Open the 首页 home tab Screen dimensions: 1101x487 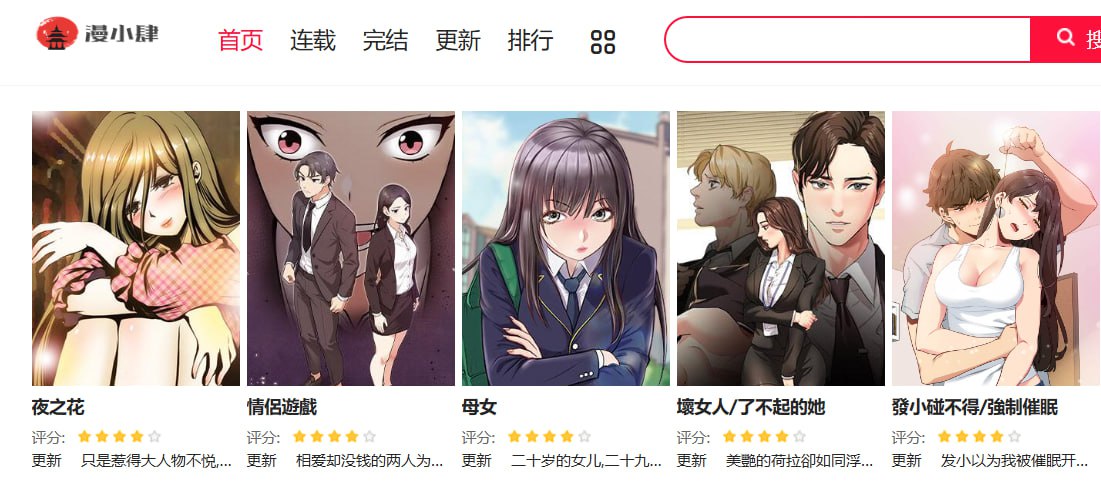(240, 41)
